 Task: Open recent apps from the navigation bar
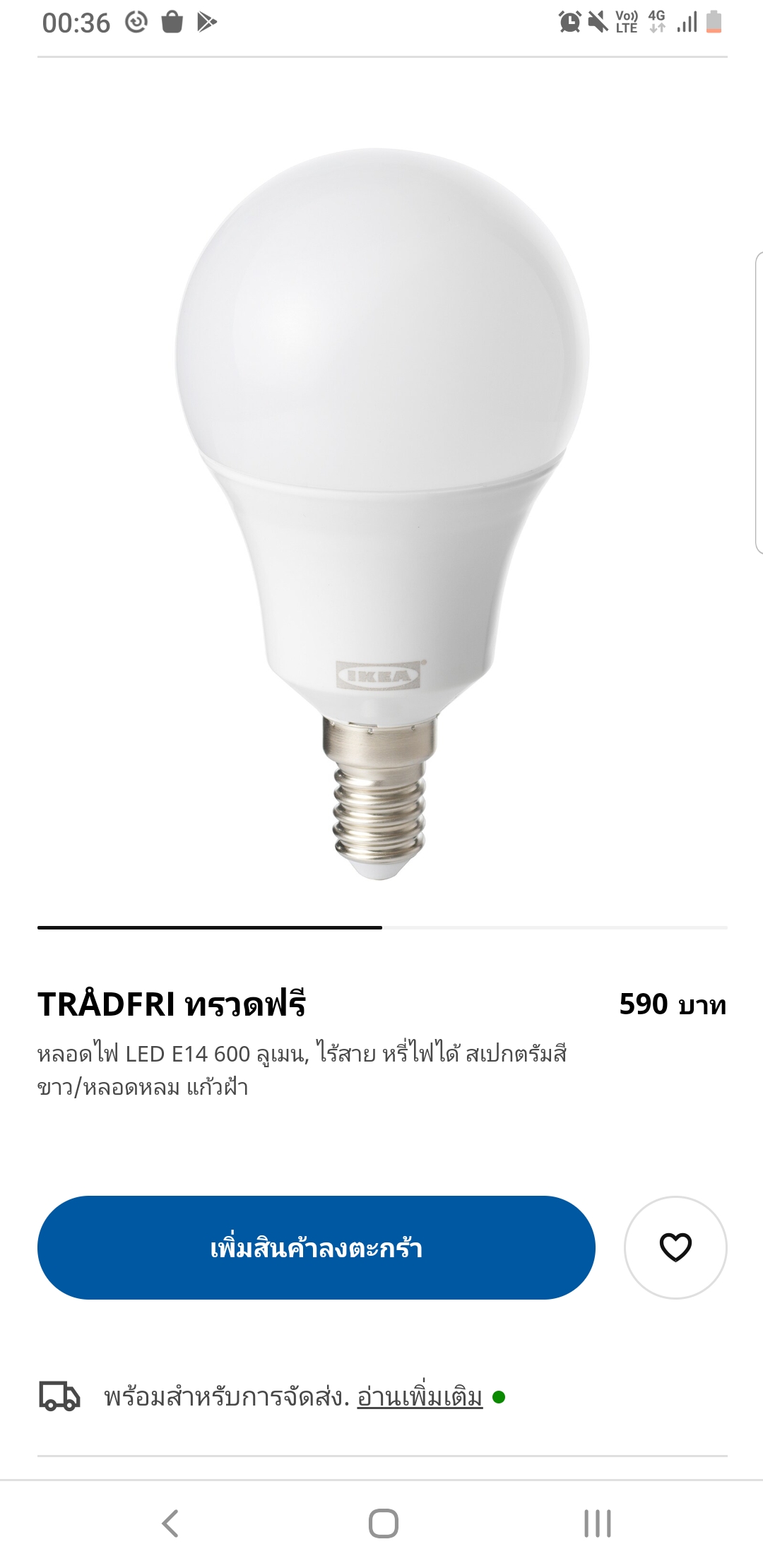tap(597, 1524)
